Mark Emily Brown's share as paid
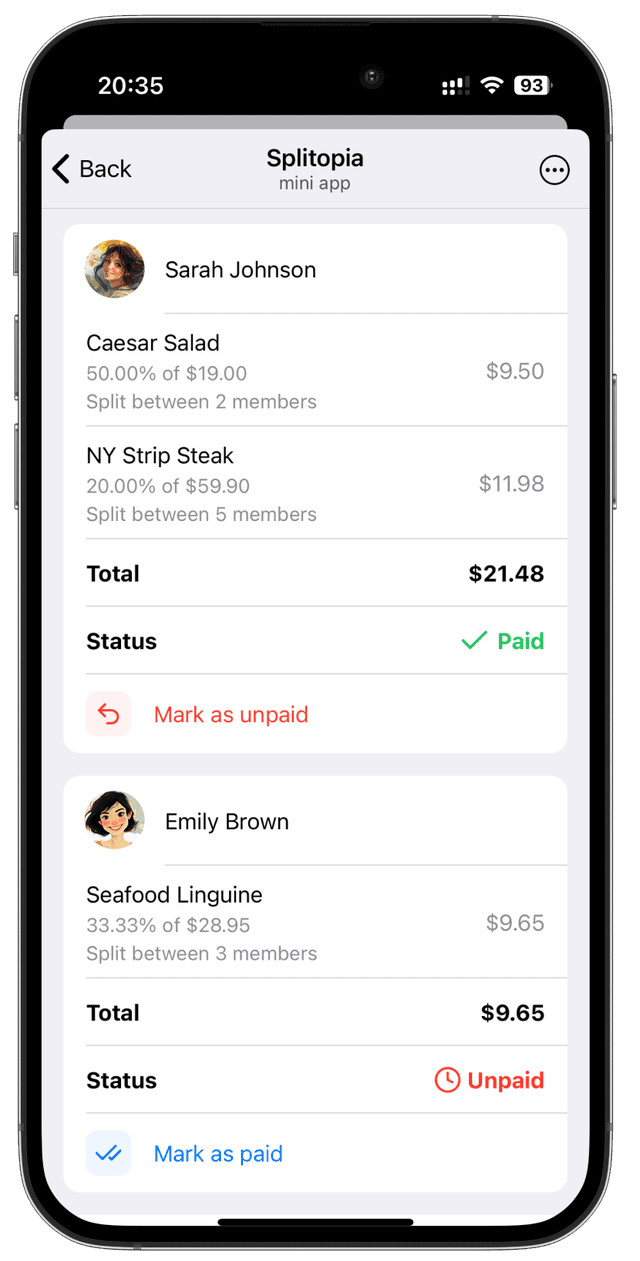Screen dimensions: 640x1261 click(x=217, y=1153)
